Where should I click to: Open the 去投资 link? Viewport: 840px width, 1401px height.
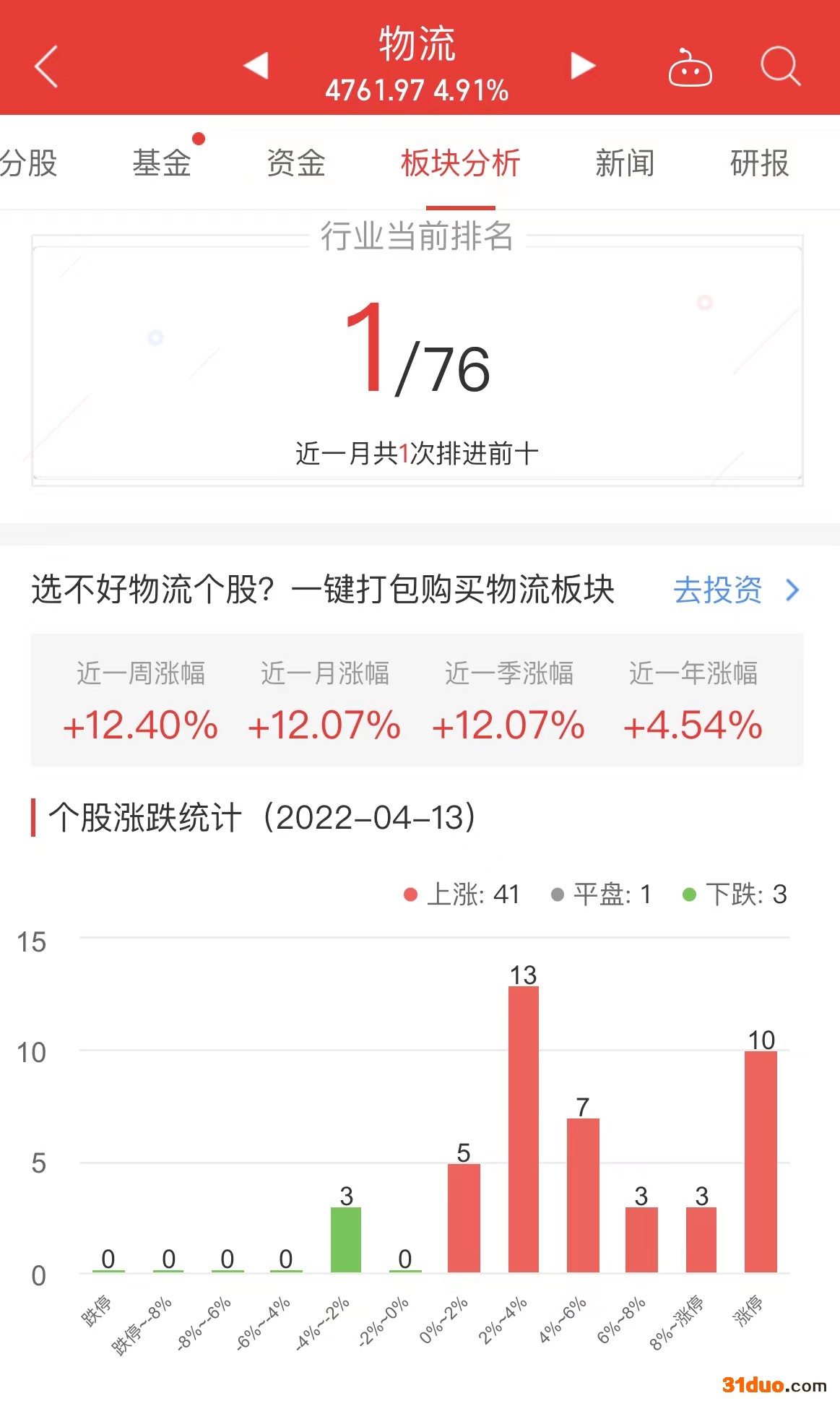coord(735,590)
